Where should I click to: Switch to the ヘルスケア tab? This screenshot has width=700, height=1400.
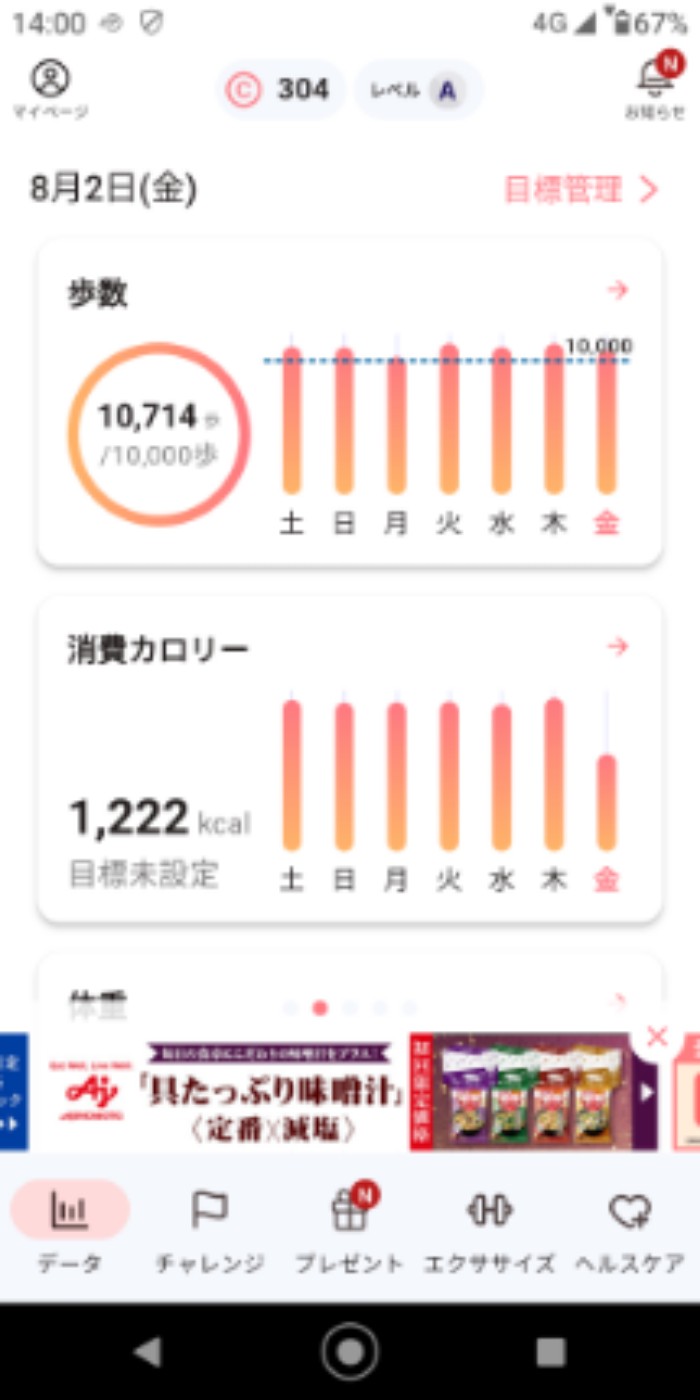point(630,1228)
